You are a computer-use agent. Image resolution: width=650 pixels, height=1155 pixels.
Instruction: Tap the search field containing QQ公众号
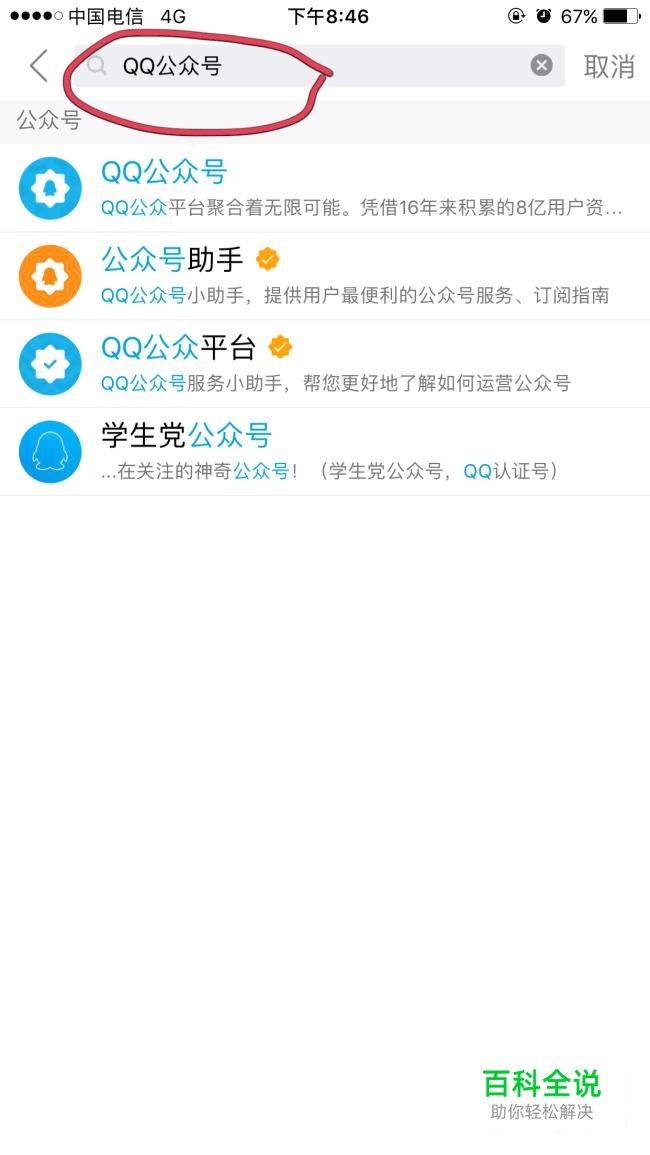[319, 66]
